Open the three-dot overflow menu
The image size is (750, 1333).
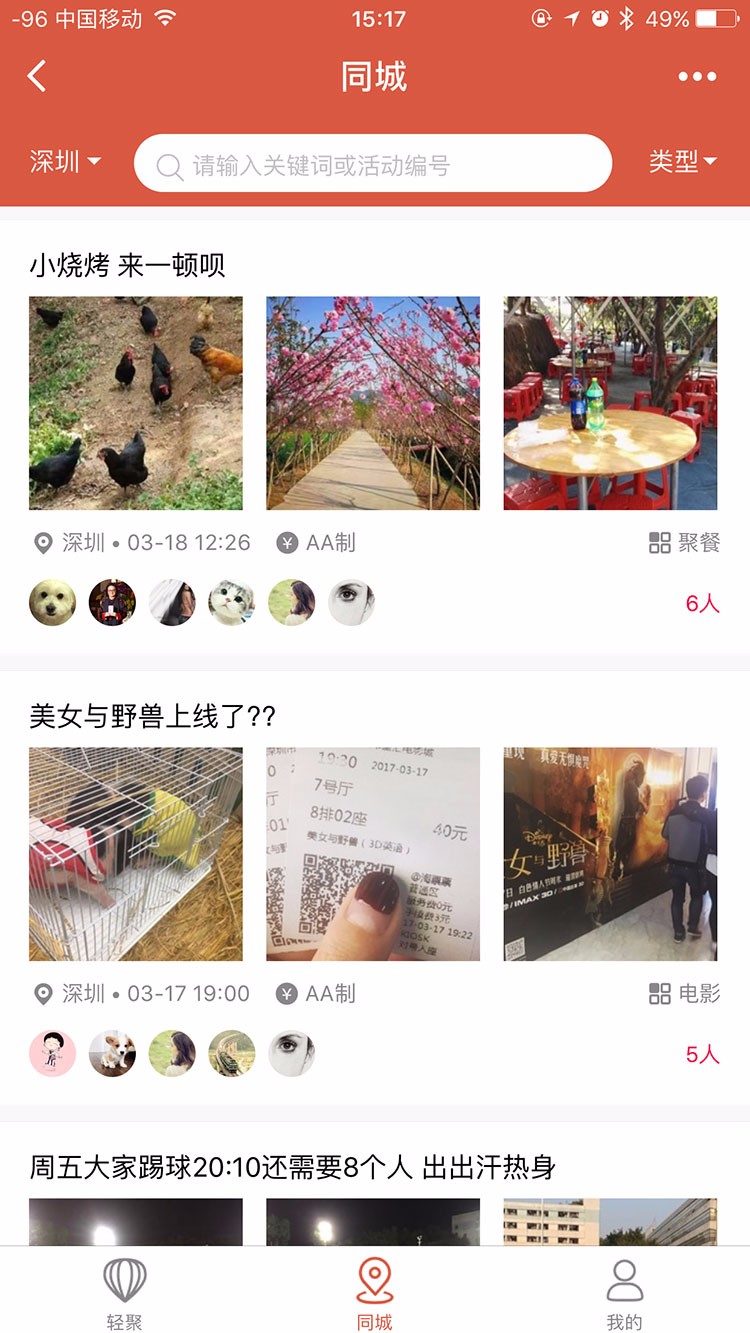[696, 77]
